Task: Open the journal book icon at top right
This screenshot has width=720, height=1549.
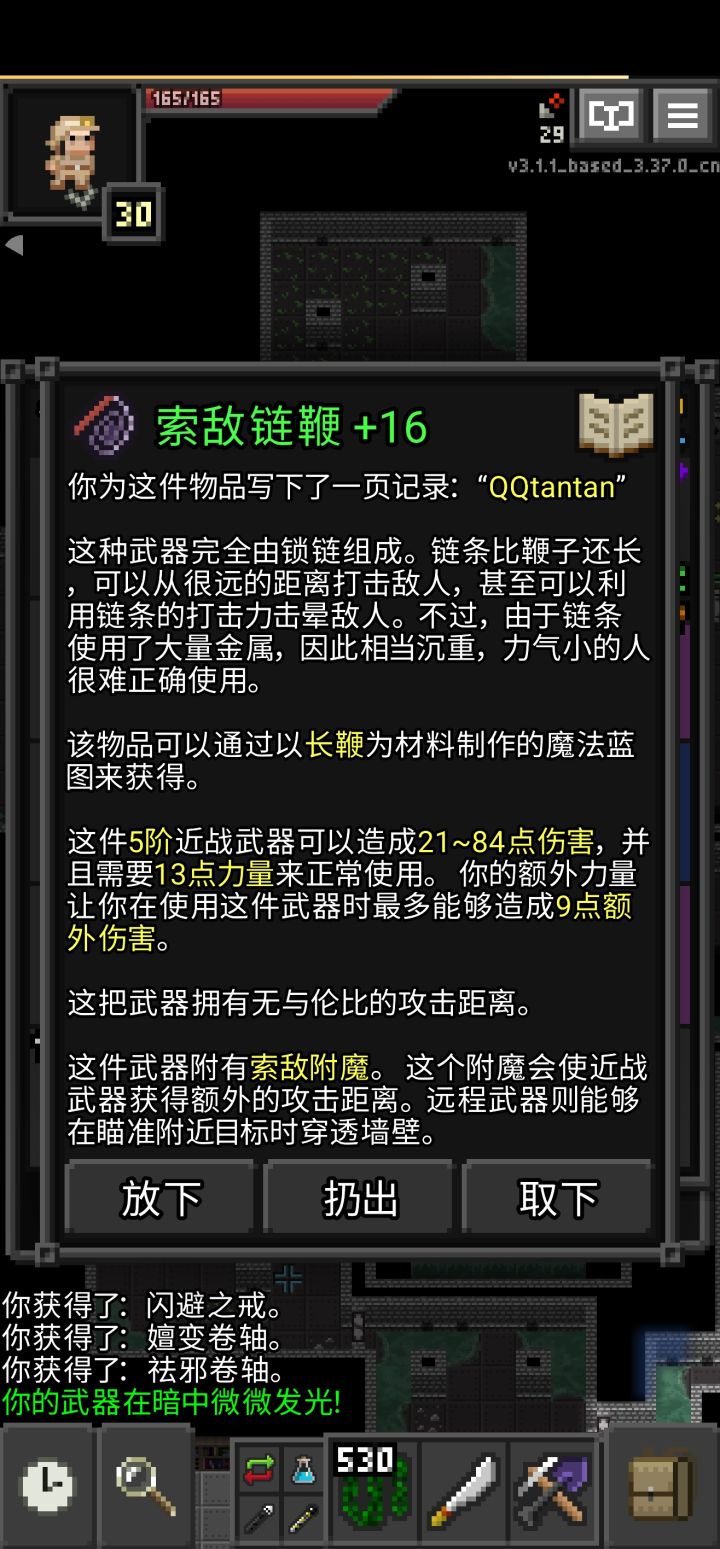Action: point(610,114)
